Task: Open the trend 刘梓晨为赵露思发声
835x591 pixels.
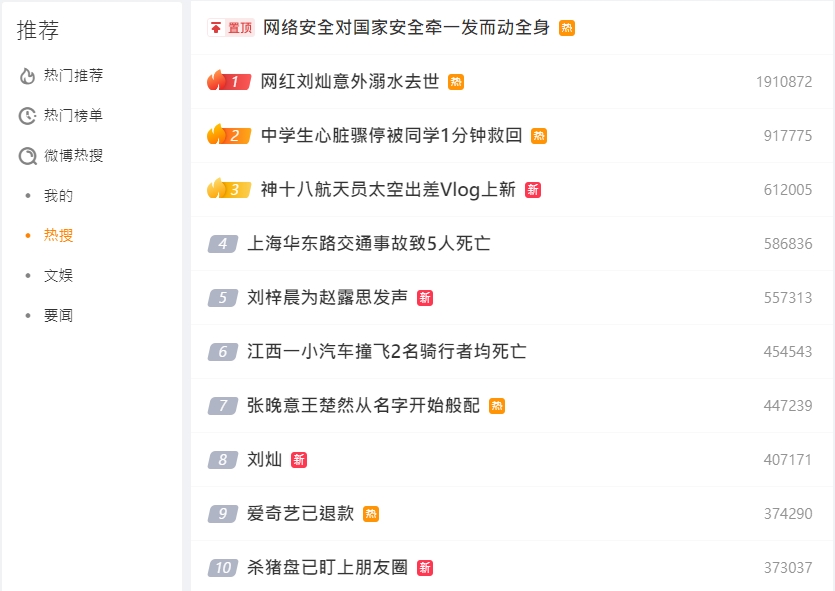Action: tap(327, 297)
